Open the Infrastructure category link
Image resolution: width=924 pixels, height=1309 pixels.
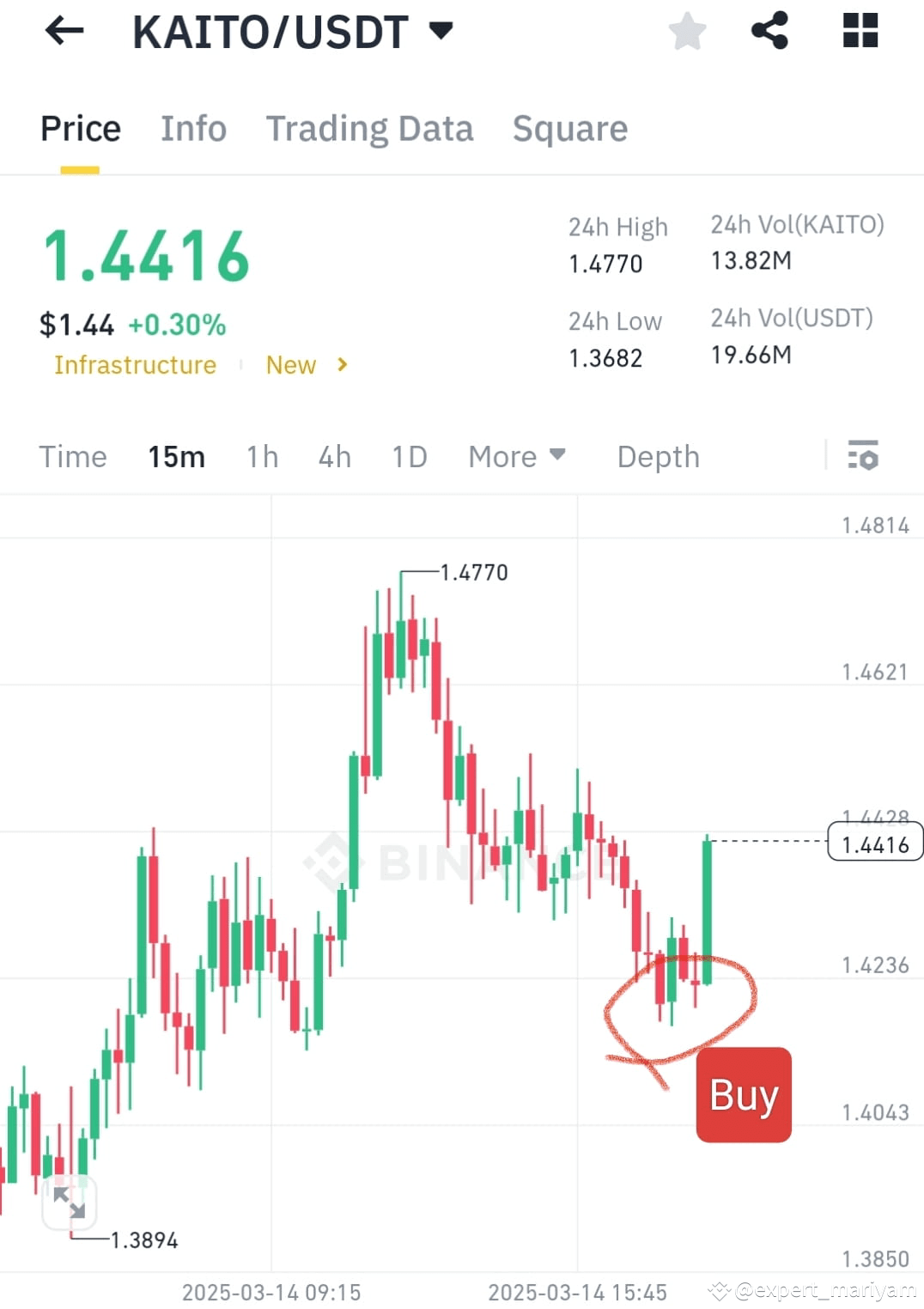click(x=135, y=364)
